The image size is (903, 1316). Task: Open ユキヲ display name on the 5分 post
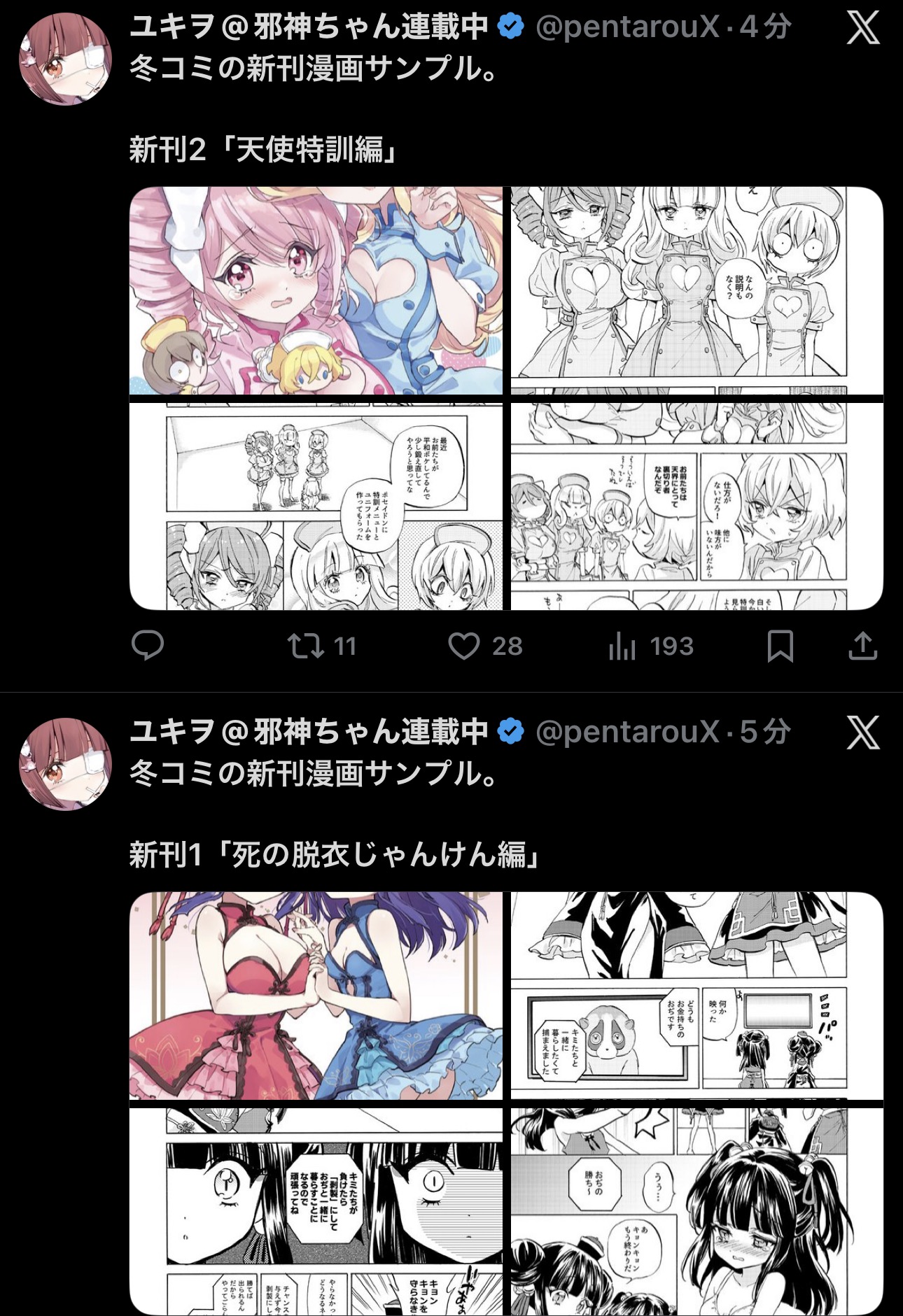pos(309,732)
